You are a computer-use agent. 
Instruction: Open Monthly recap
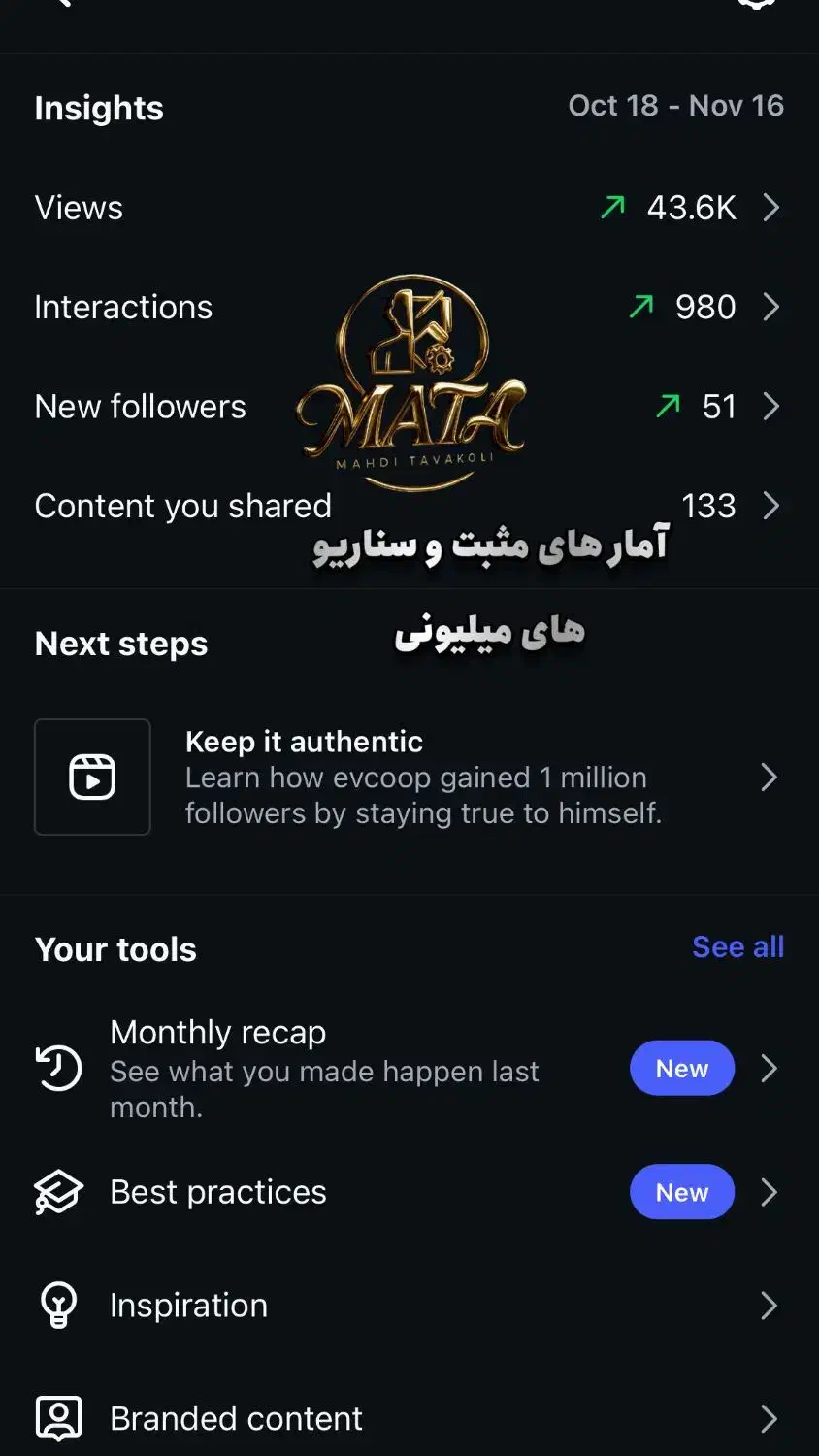click(408, 1069)
